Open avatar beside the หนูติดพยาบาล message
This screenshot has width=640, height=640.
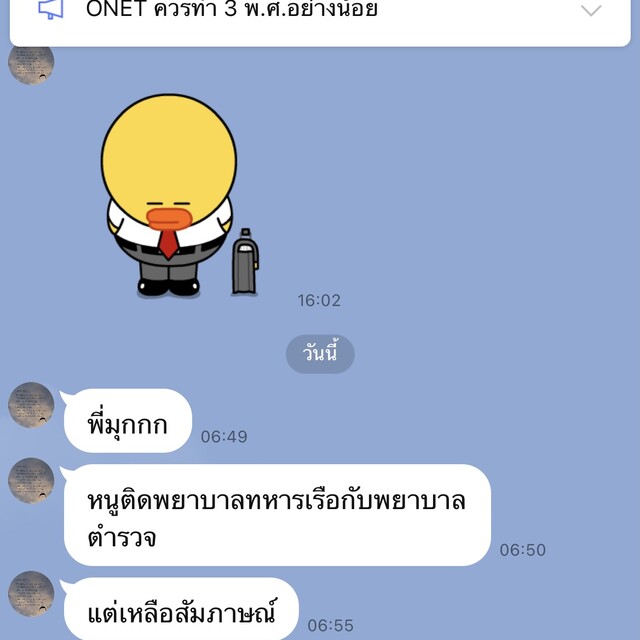point(31,481)
